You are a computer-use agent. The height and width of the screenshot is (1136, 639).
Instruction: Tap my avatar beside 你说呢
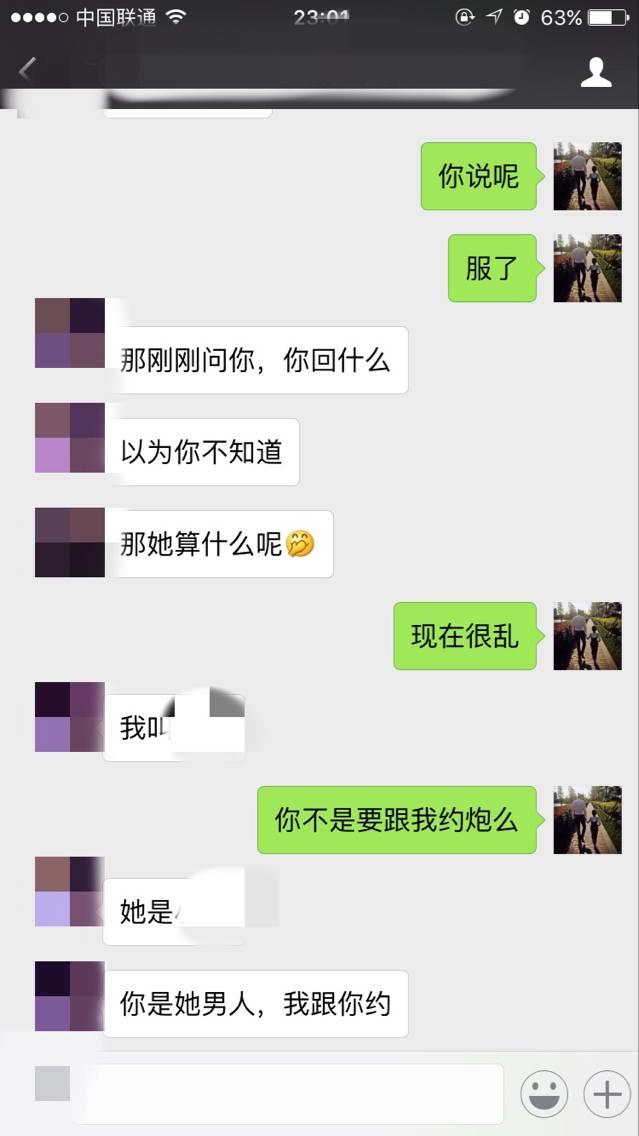(x=587, y=176)
